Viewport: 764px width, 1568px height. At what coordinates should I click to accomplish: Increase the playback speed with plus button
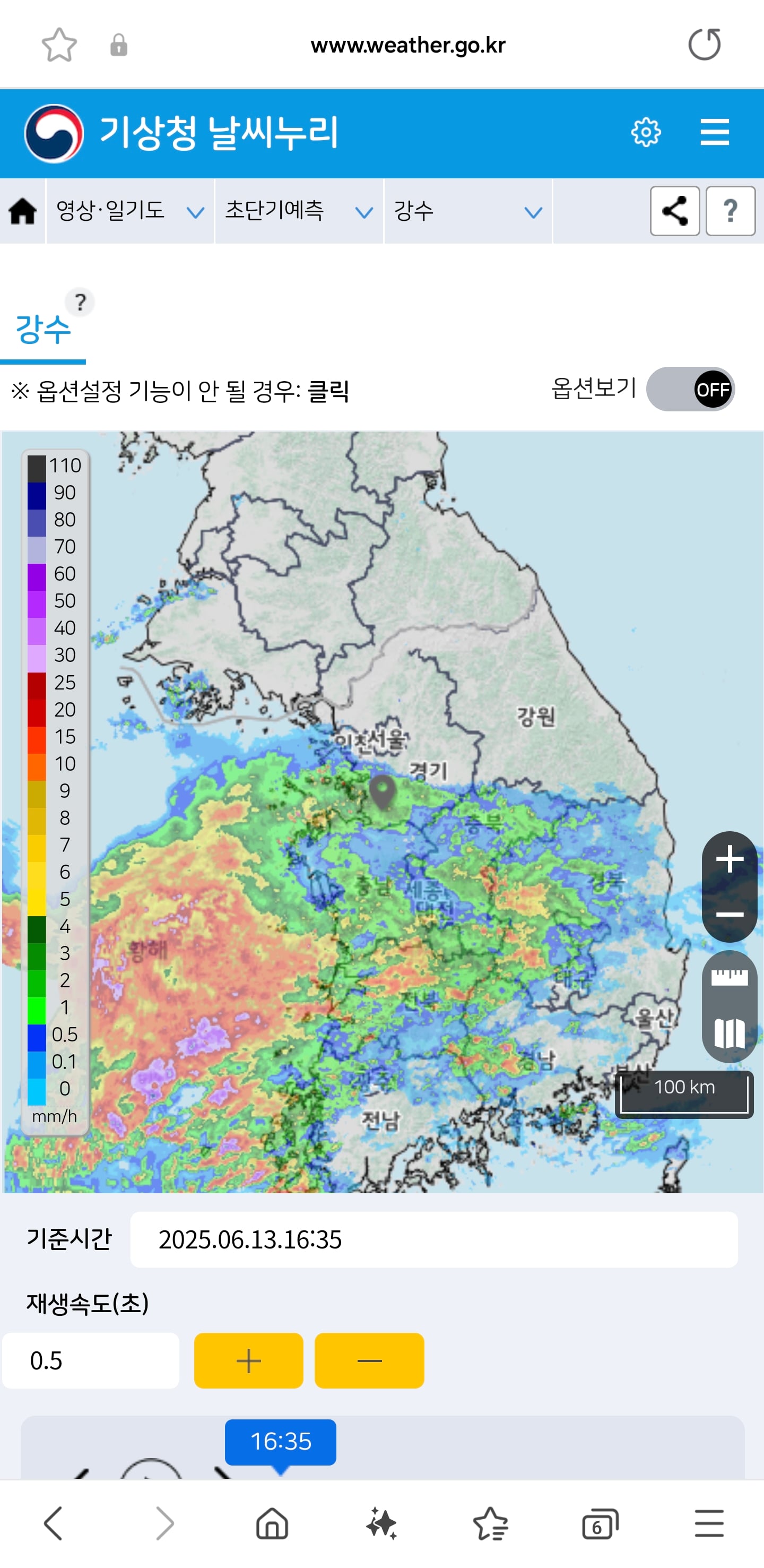248,1360
